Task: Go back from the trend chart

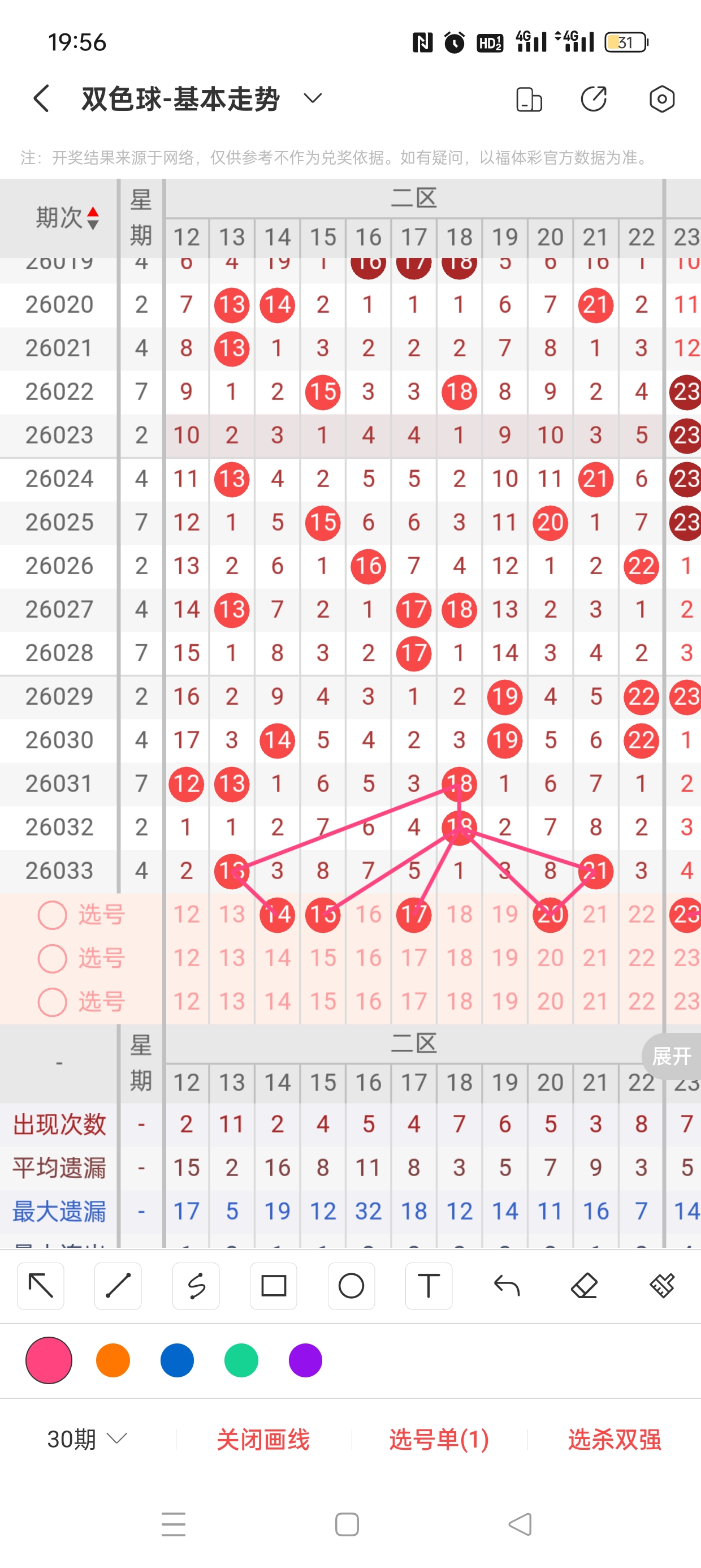Action: (x=41, y=98)
